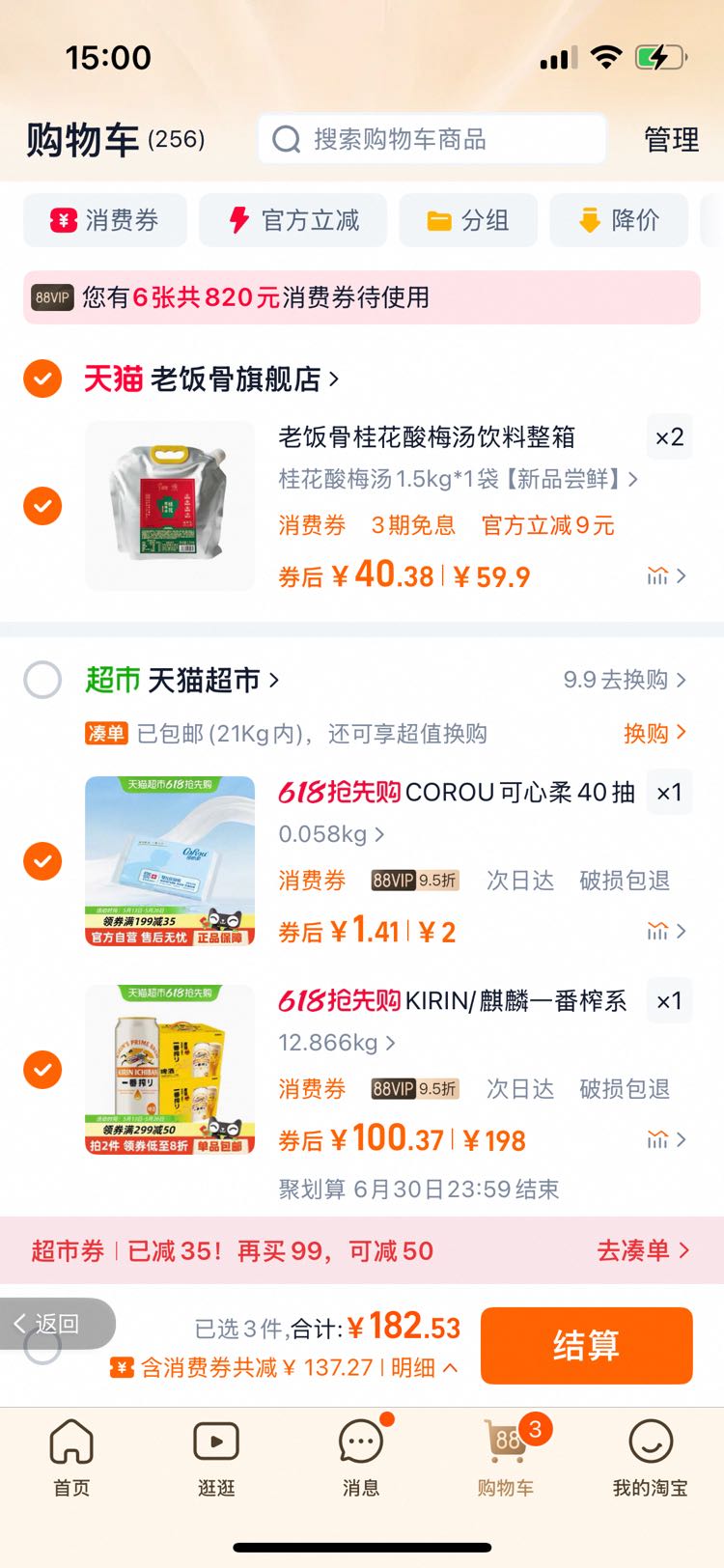Select the 官方立减 filter chip

point(293,220)
